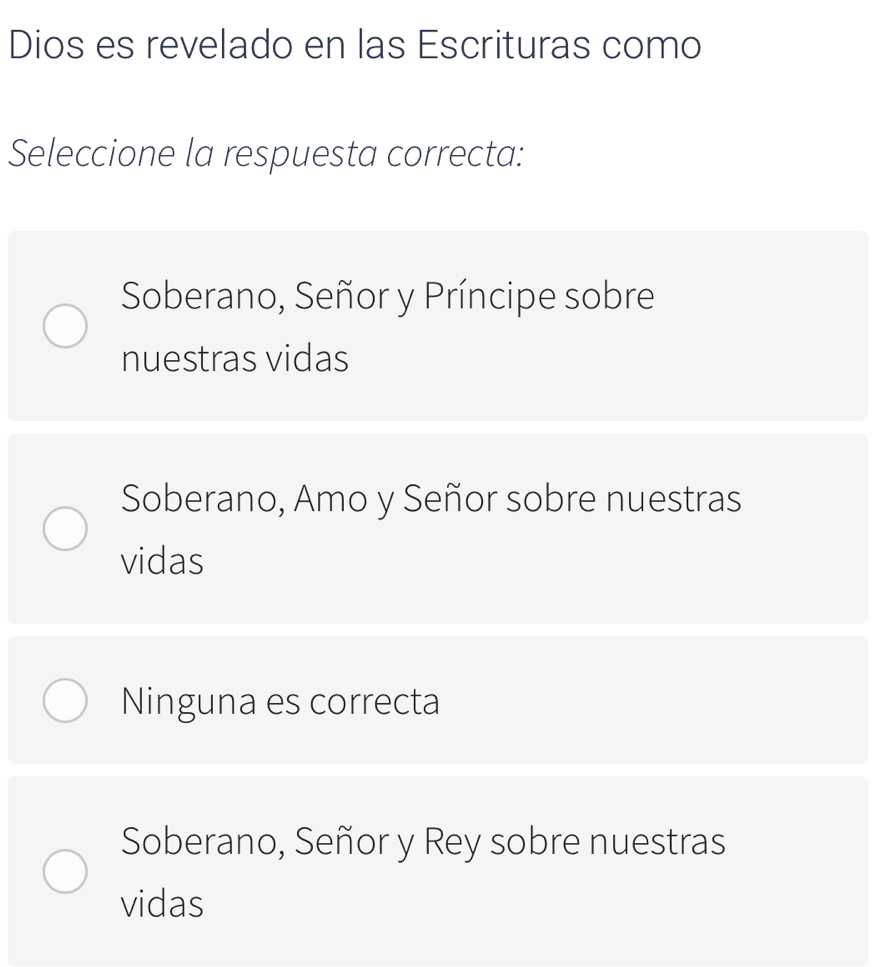Choose "Soberano, Amo y Señor sobre nuestras vidas"
Viewport: 887px width, 967px height.
pos(65,529)
